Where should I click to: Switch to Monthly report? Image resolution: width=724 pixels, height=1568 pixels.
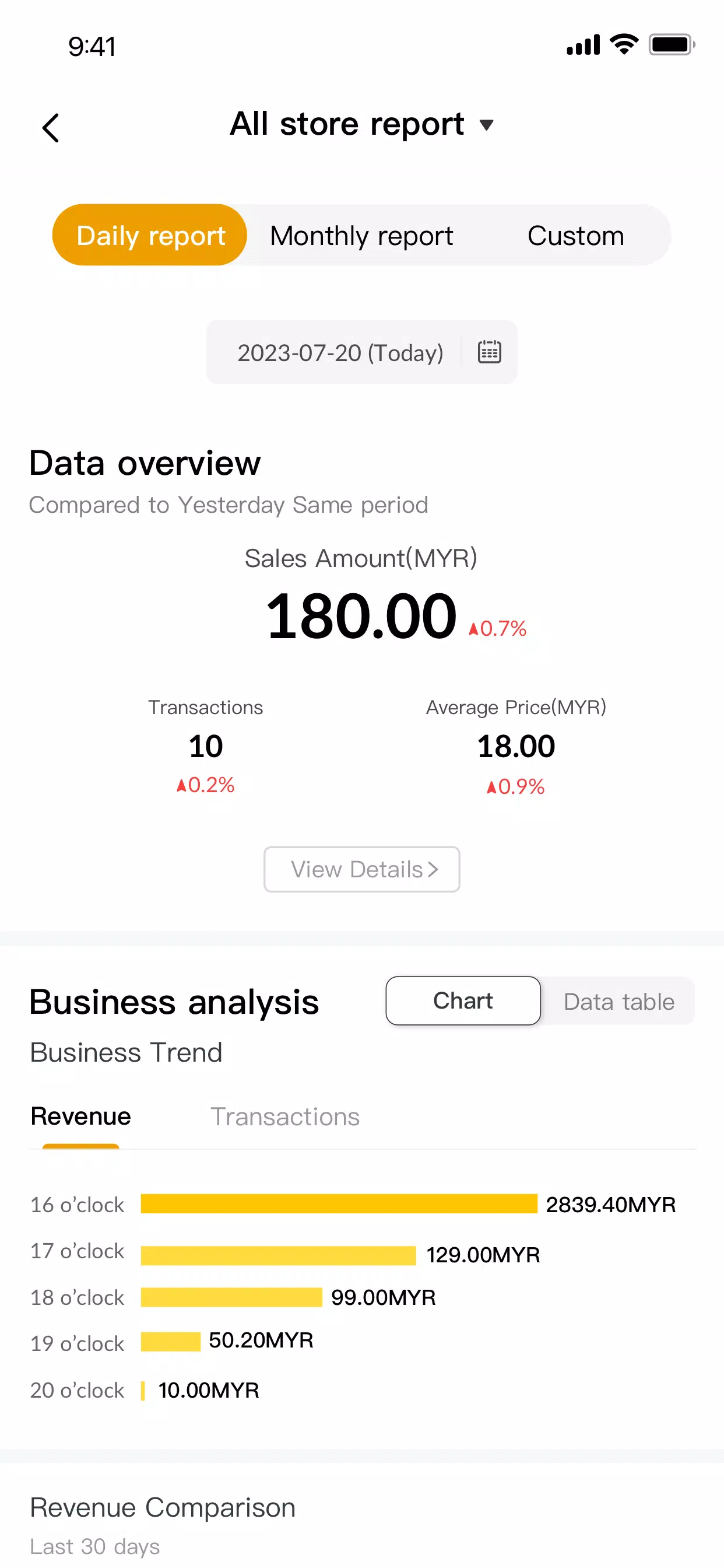[x=361, y=235]
